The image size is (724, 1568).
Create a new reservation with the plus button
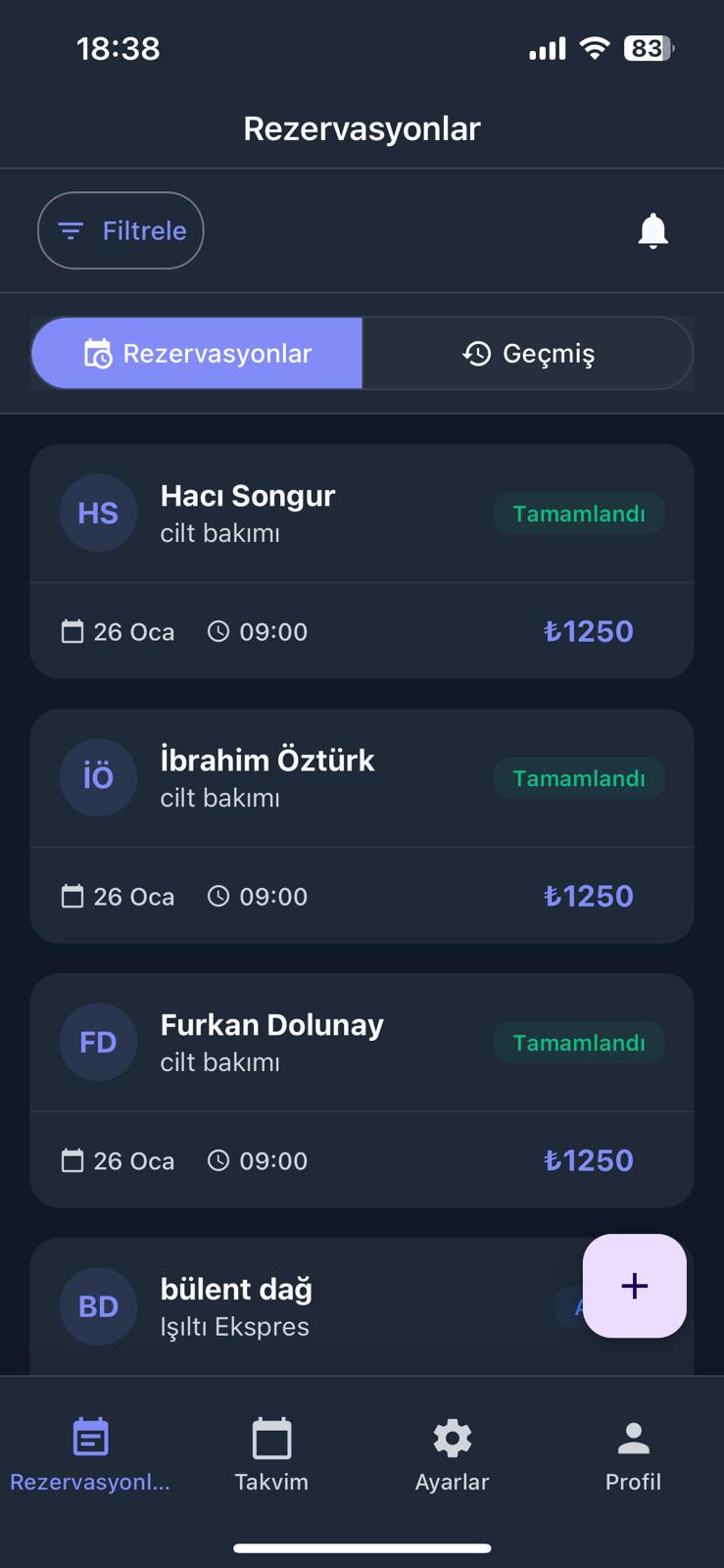pos(635,1286)
